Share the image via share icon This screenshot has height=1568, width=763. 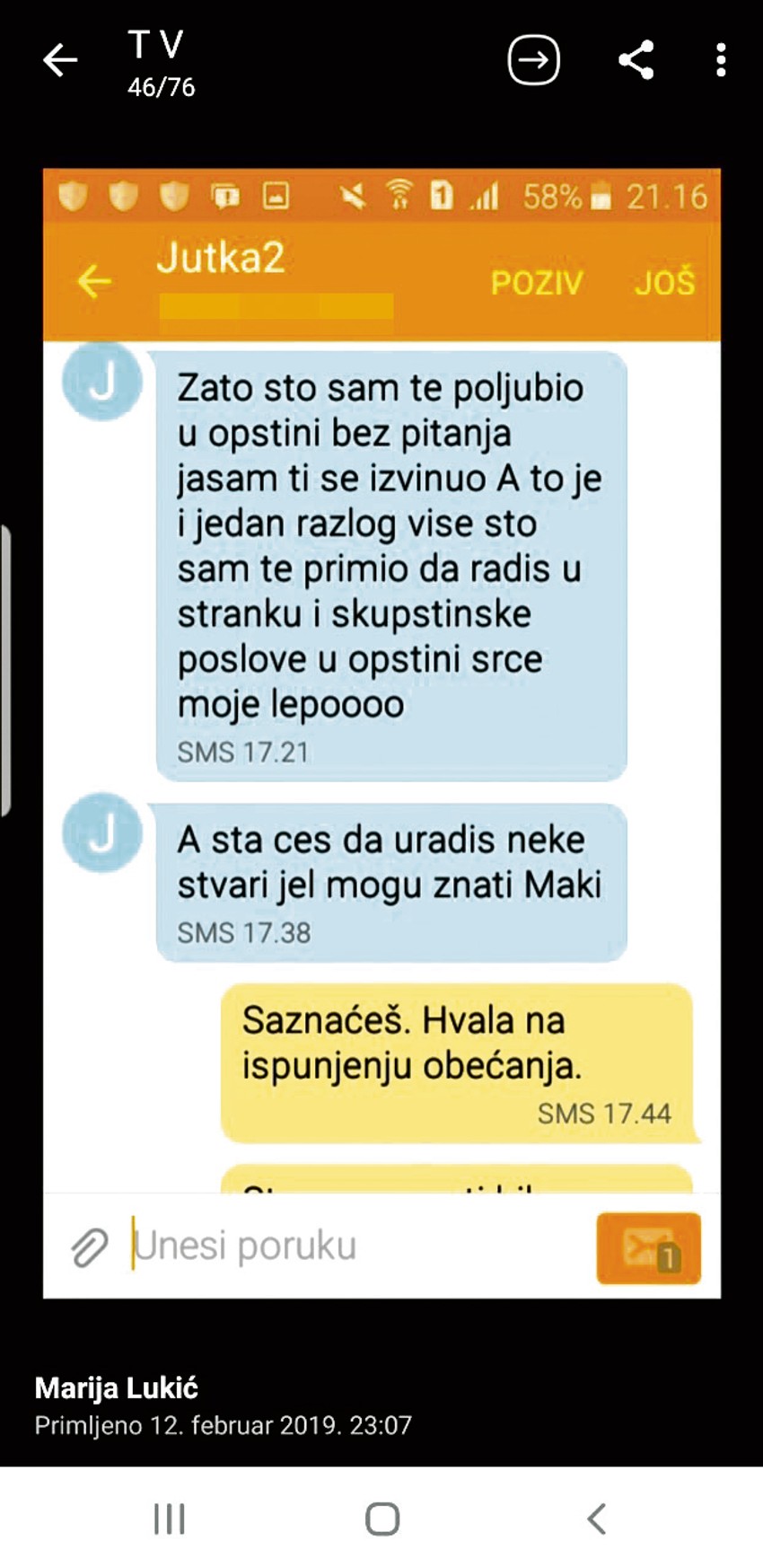(636, 61)
